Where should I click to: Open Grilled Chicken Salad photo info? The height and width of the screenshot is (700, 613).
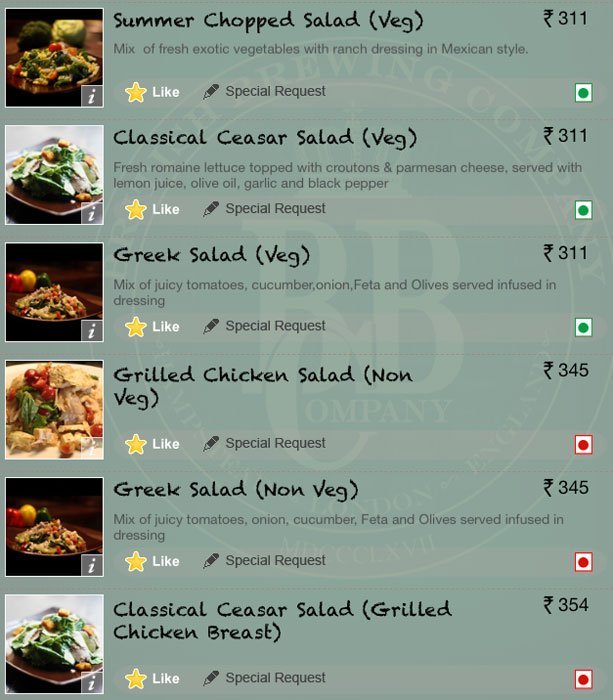pos(92,448)
